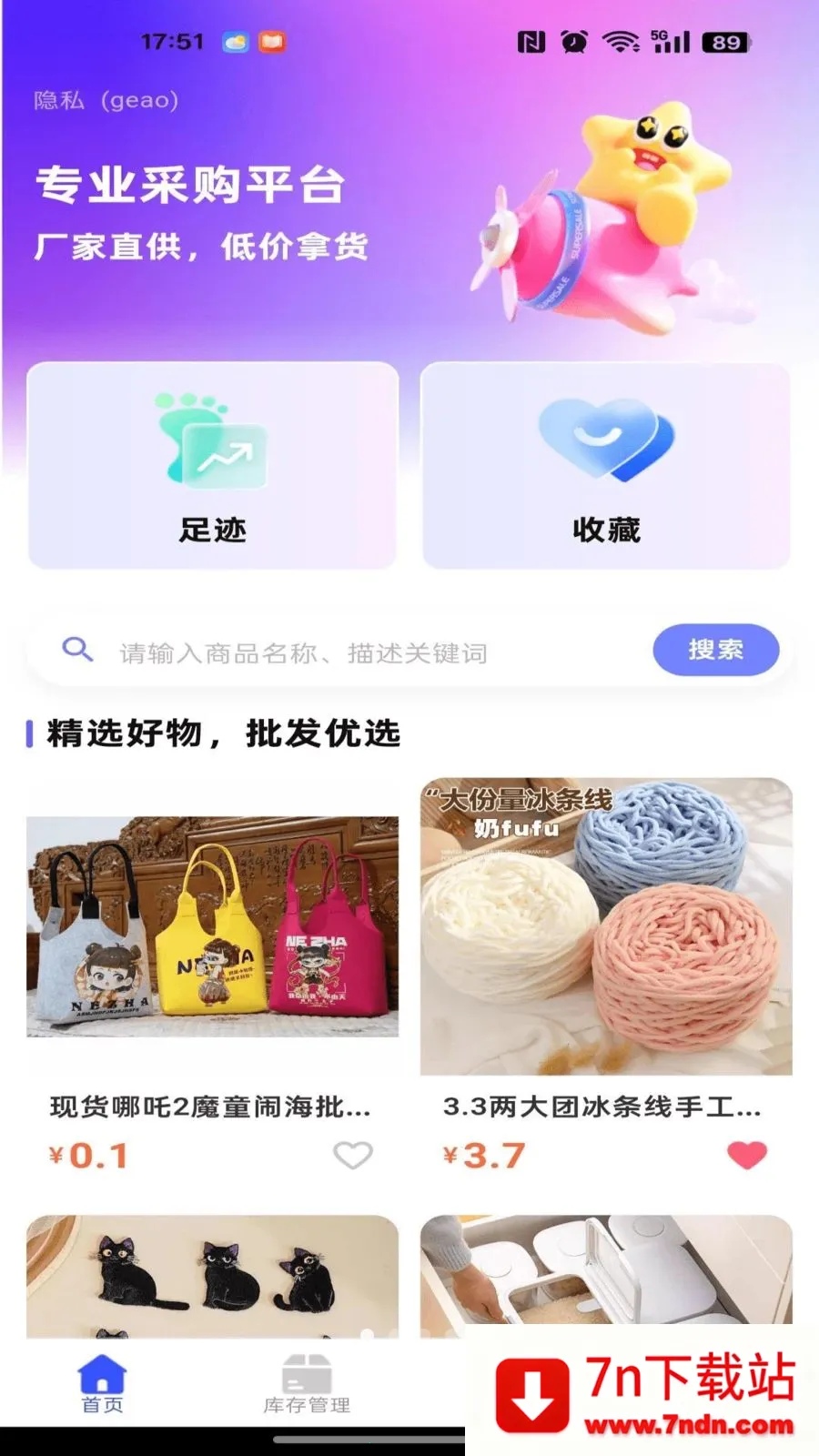Favorite the 现货哪吒2魔童闹海 product
Image resolution: width=819 pixels, height=1456 pixels.
pos(352,1156)
